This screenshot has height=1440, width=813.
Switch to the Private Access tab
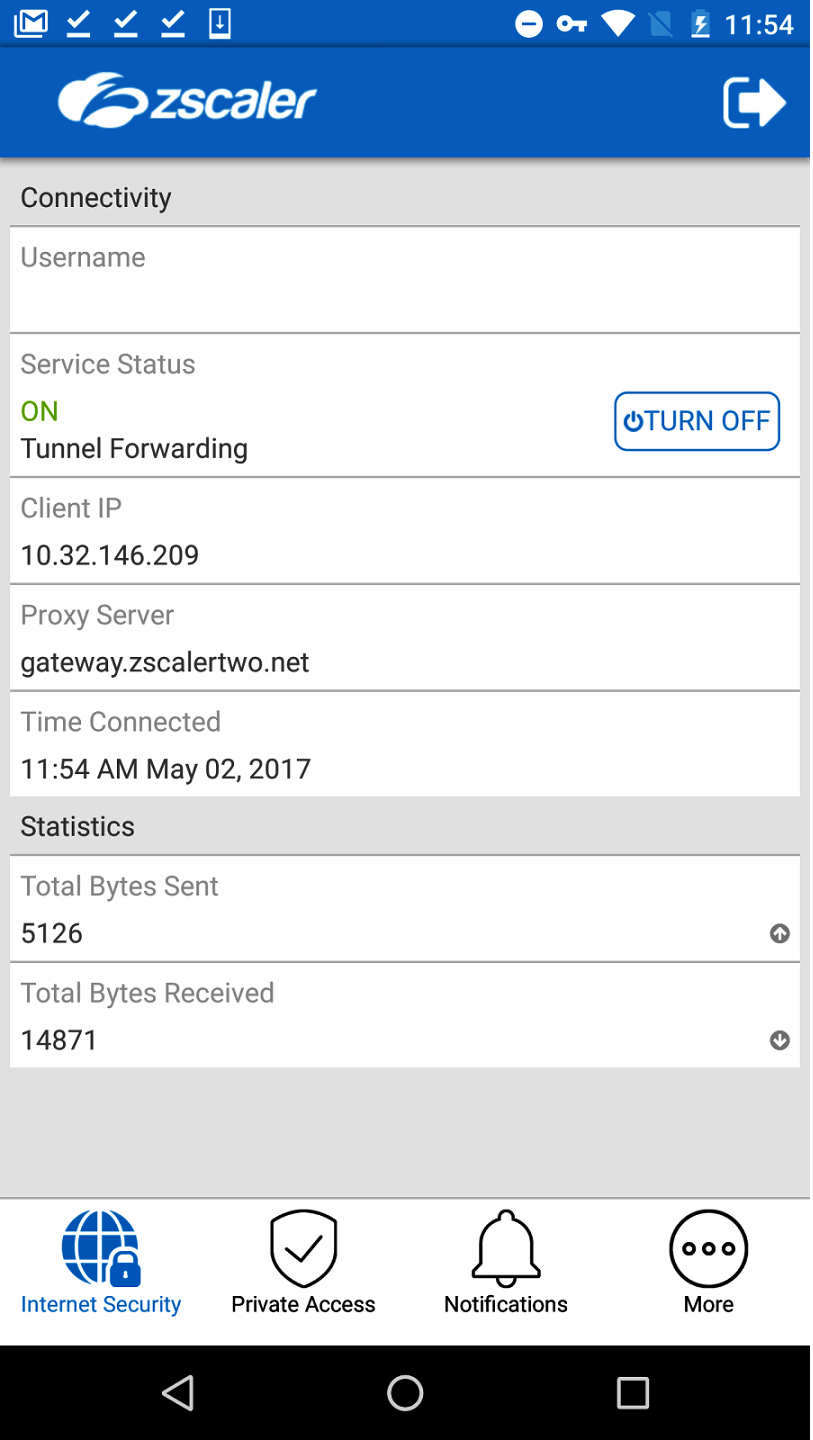(303, 1262)
